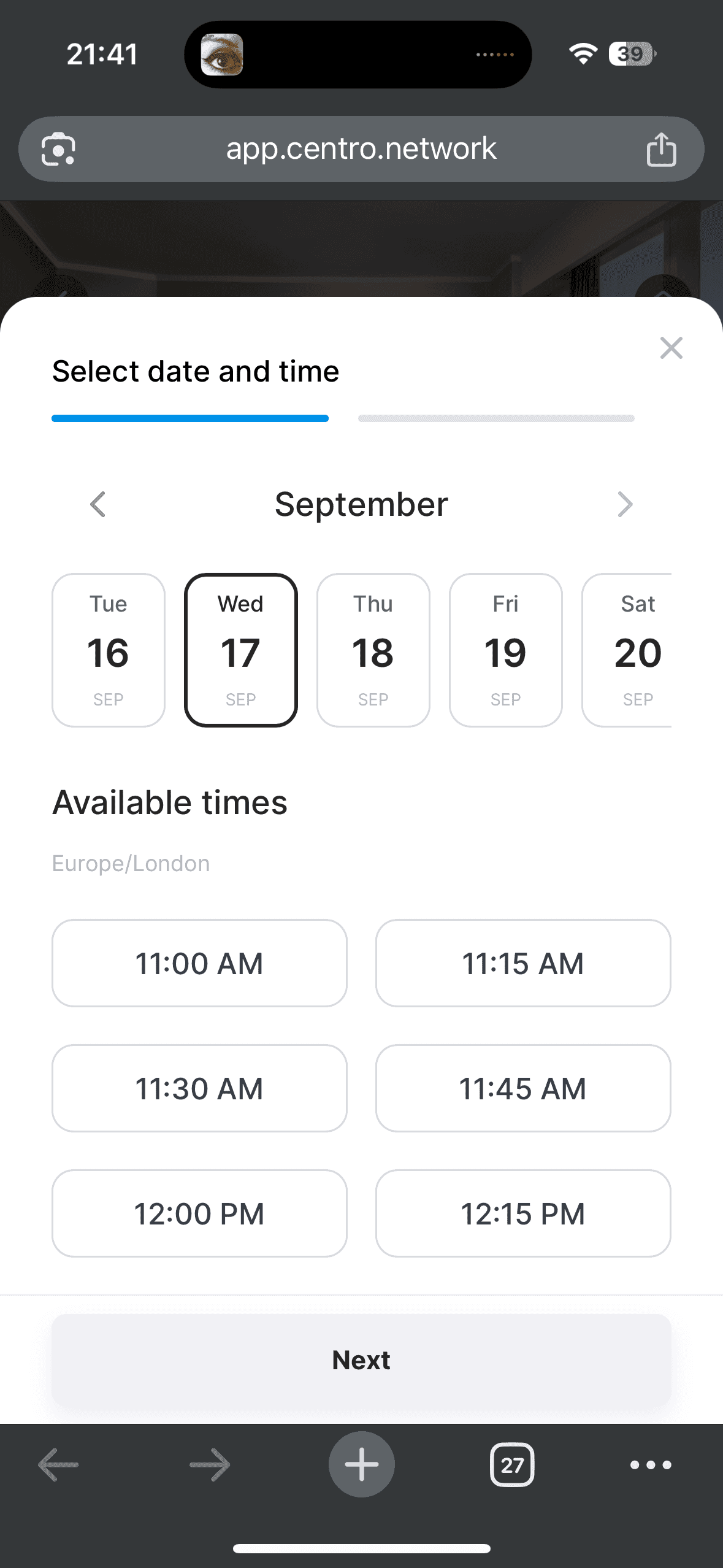Screen dimensions: 723x1568
Task: Choose the 11:30 AM time
Action: coord(199,1088)
